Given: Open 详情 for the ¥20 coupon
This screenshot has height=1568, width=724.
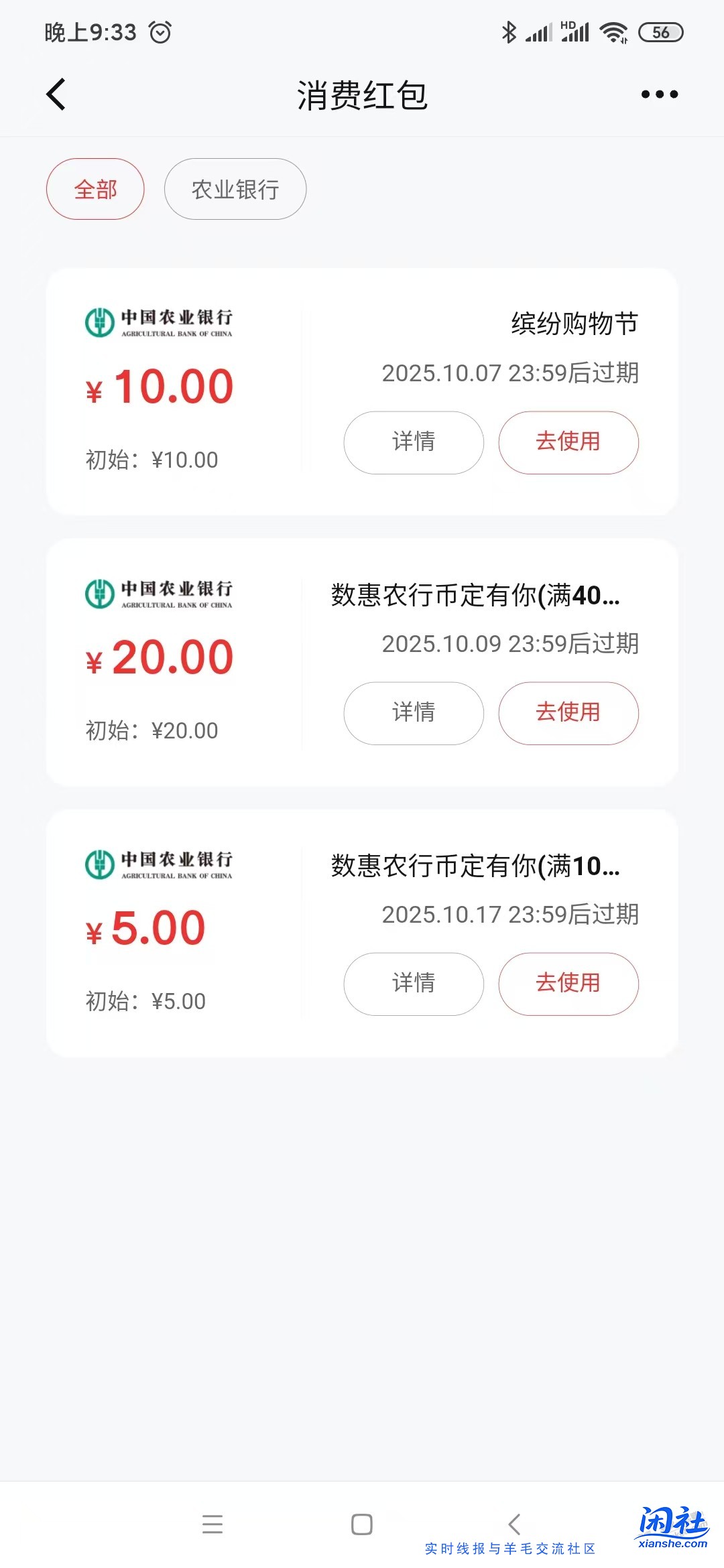Looking at the screenshot, I should 413,713.
